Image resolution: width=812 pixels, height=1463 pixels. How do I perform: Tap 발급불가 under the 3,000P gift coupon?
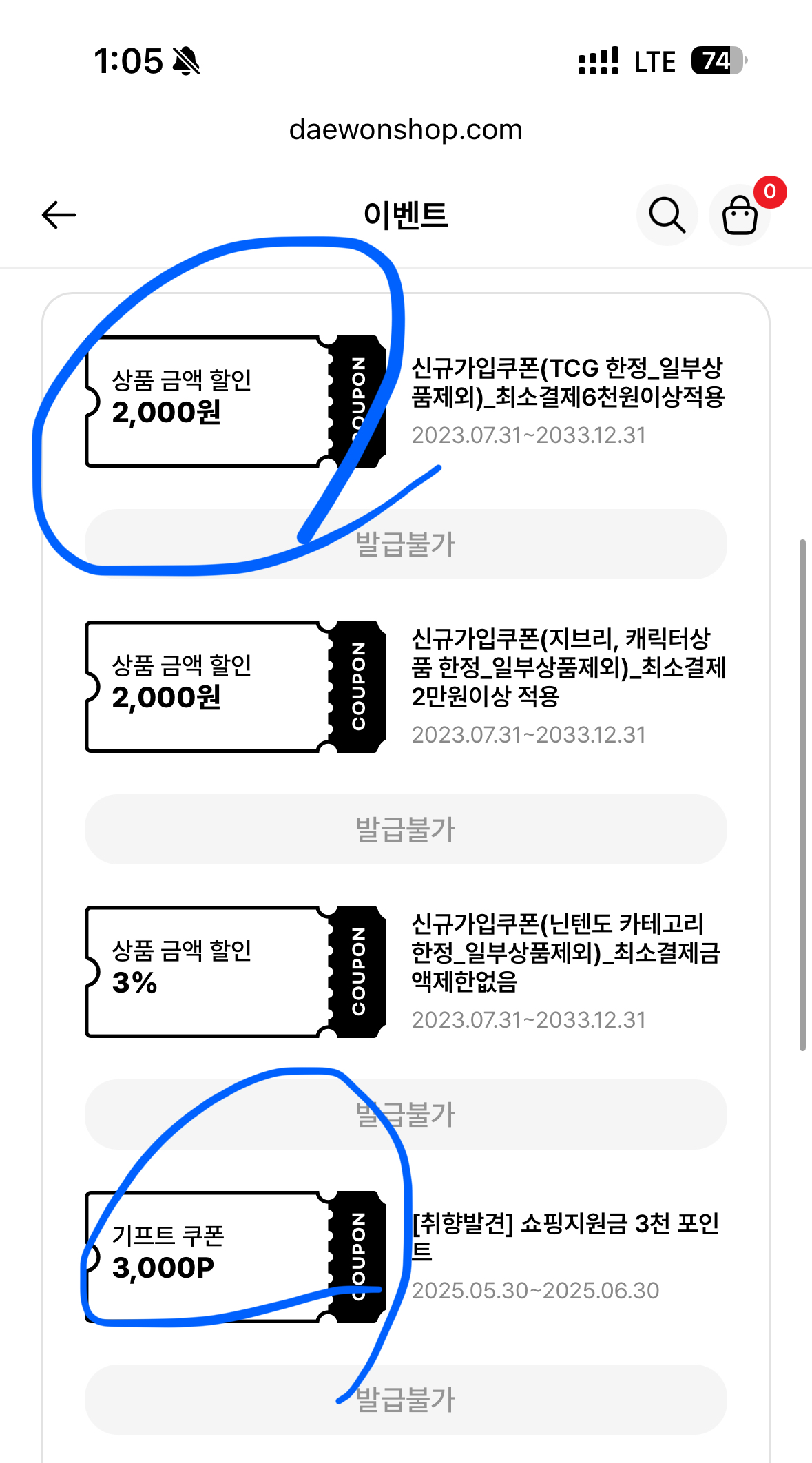[x=406, y=1400]
